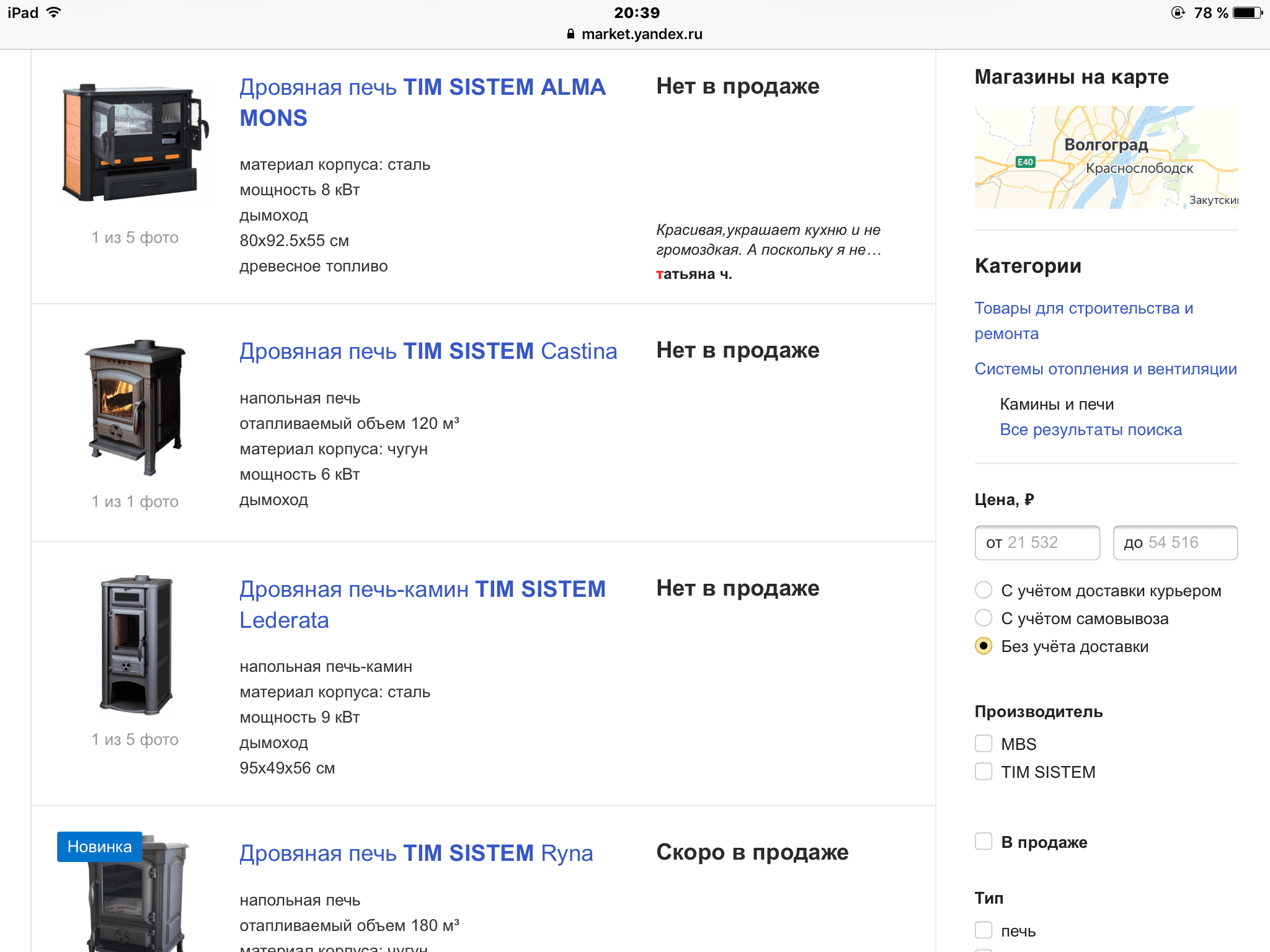The height and width of the screenshot is (952, 1270).
Task: Tap the minimum price field от 21 532
Action: click(1037, 542)
